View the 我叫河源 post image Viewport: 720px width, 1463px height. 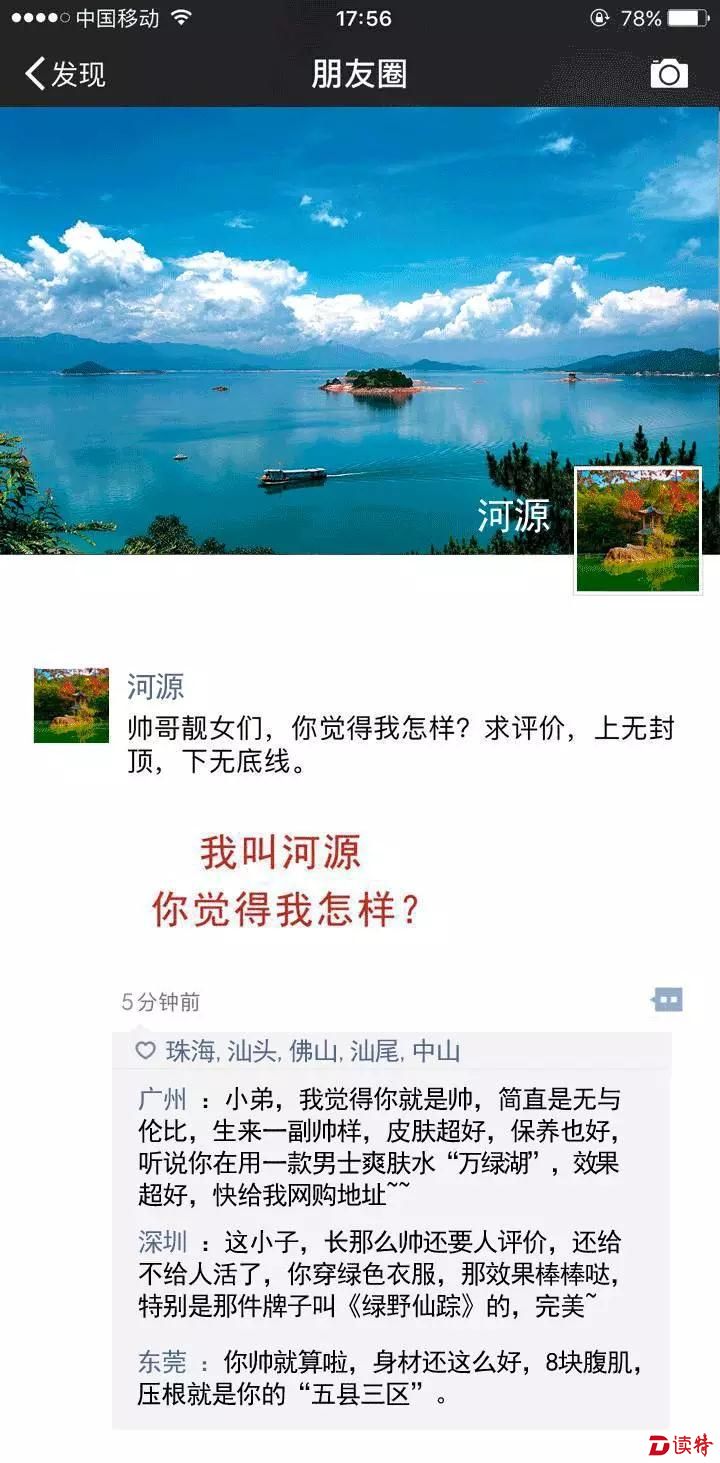pos(283,881)
